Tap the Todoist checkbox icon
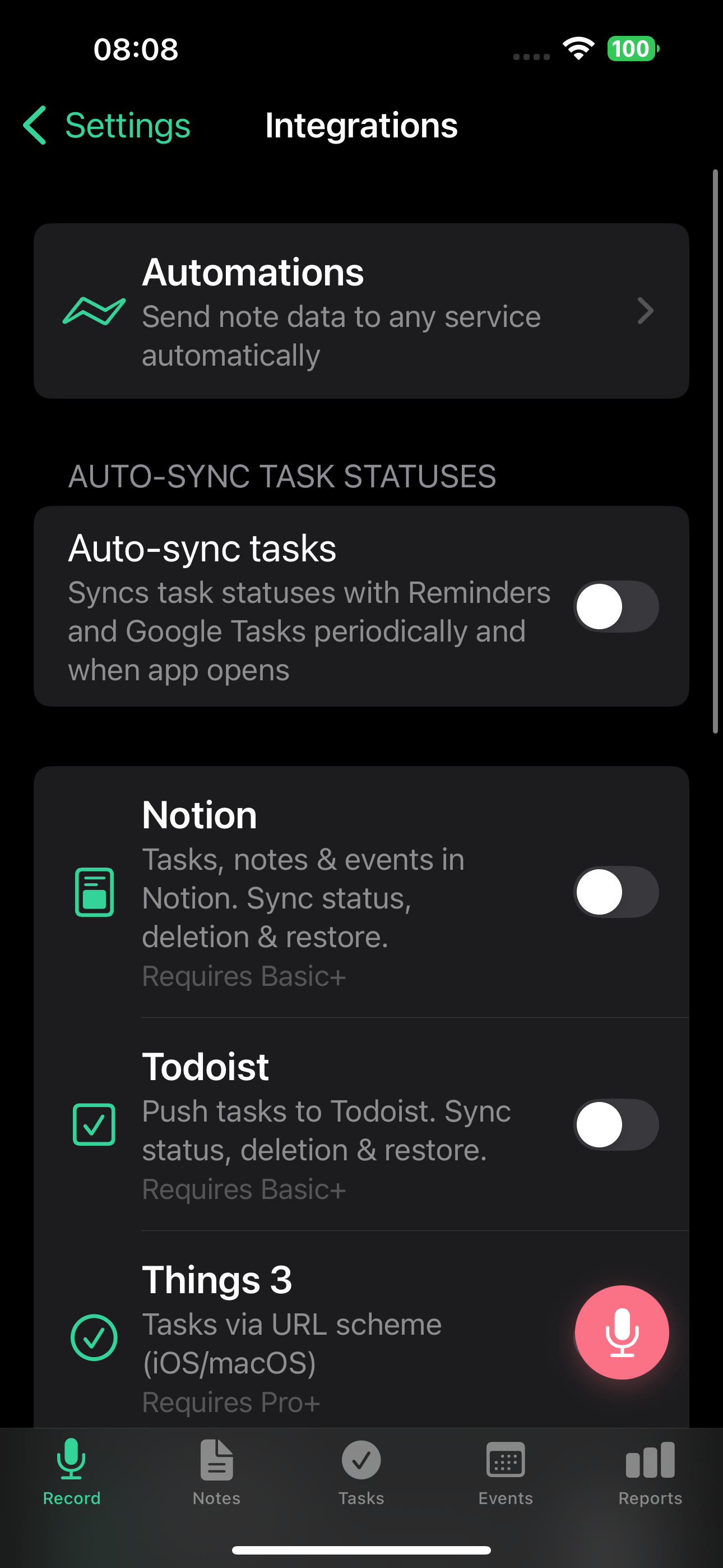Screen dimensions: 723x1568 [94, 1125]
